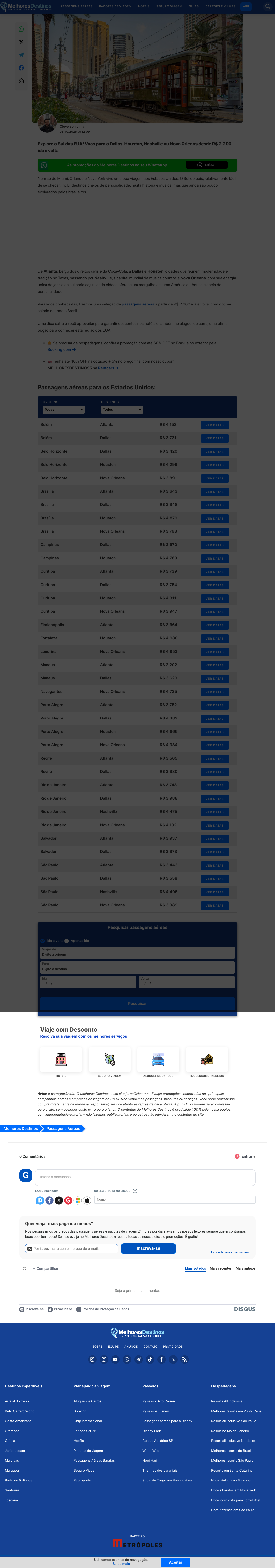Viewport: 275px width, 1568px height.
Task: Open Hotéis in the top navigation
Action: pos(144,6)
